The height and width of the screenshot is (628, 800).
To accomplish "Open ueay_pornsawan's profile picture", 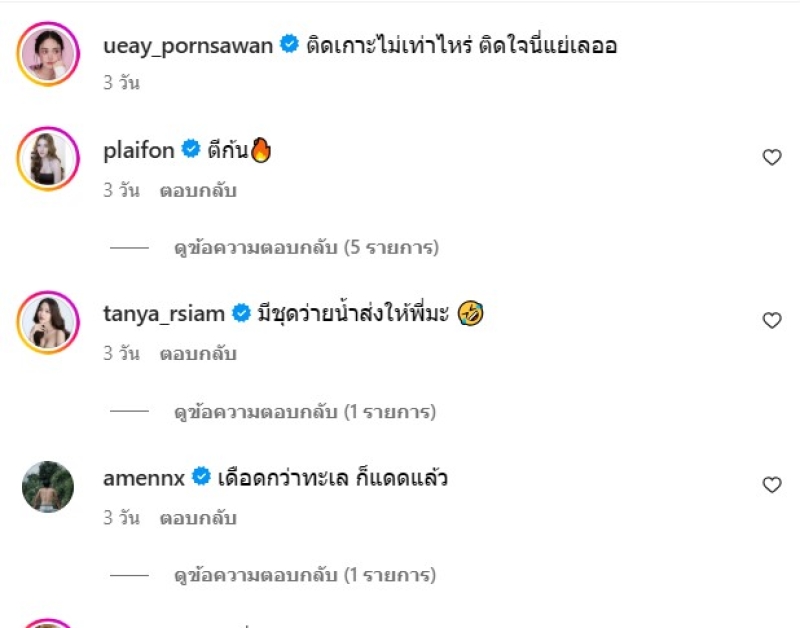I will pos(48,53).
